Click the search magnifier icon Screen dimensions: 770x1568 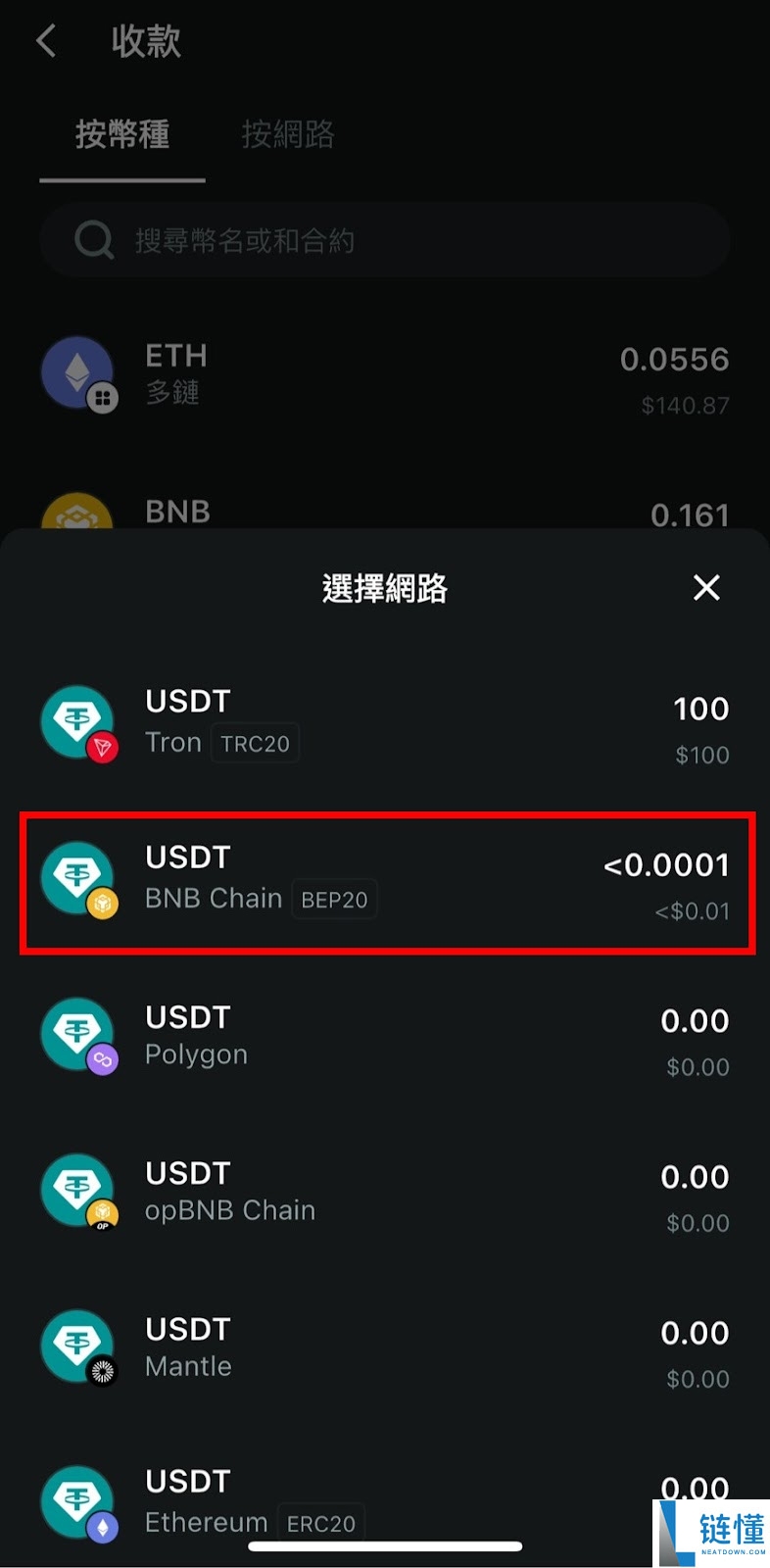pos(92,239)
